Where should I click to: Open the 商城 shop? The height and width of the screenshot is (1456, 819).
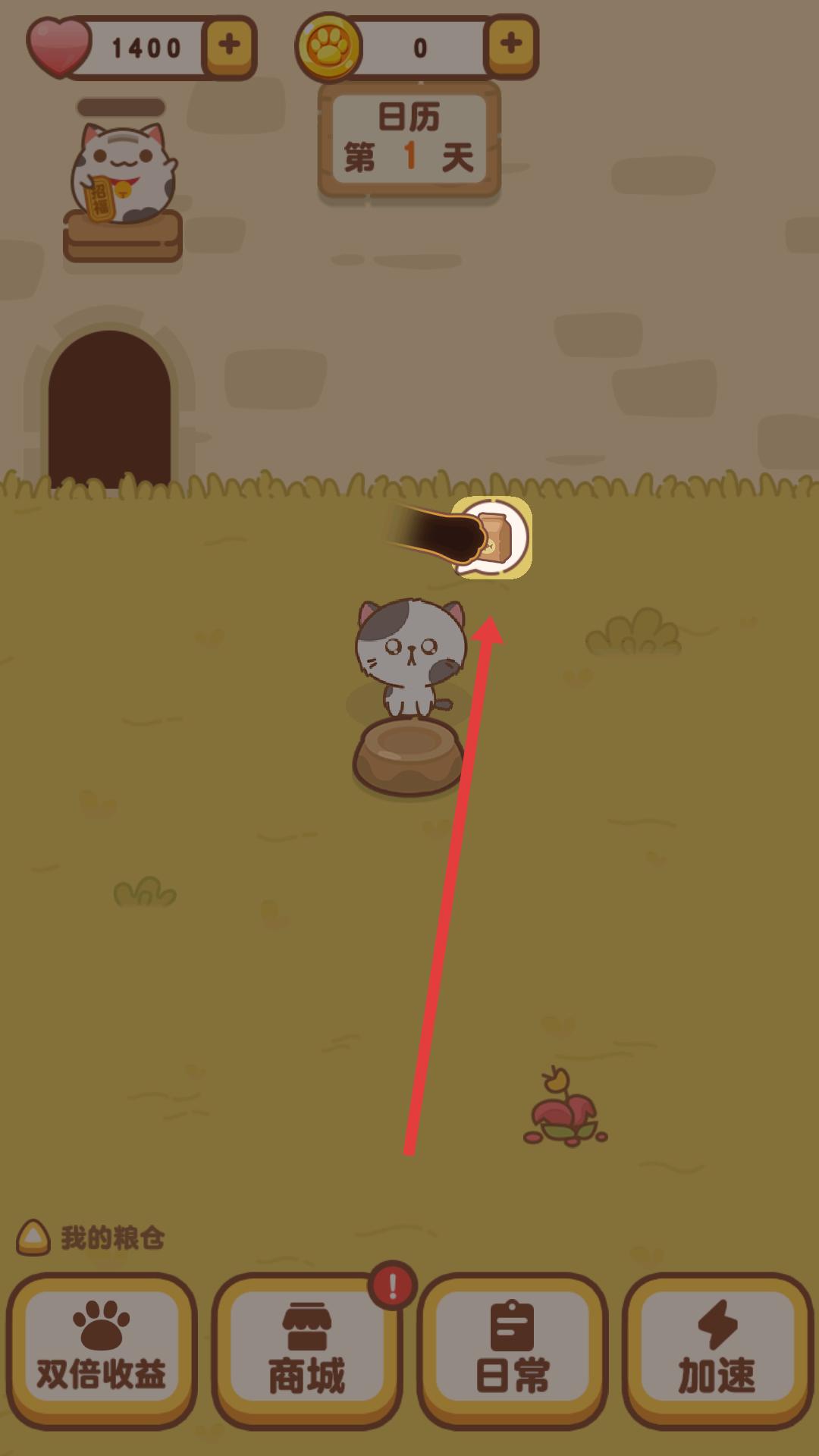click(307, 1351)
